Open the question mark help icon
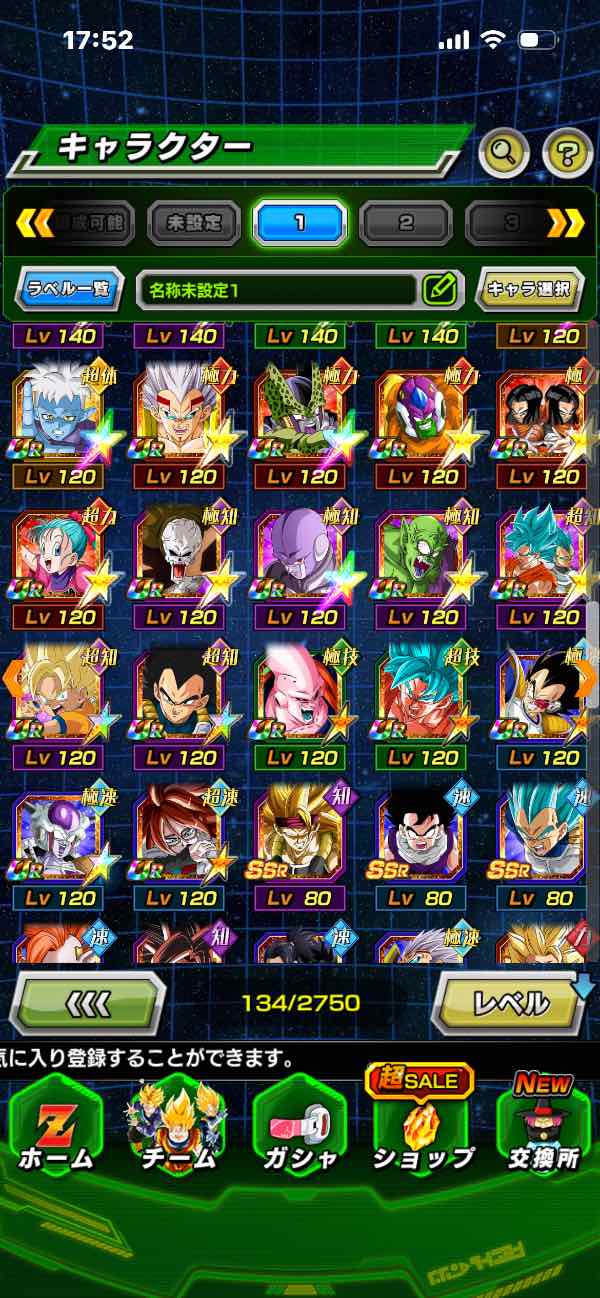This screenshot has width=600, height=1298. point(567,153)
